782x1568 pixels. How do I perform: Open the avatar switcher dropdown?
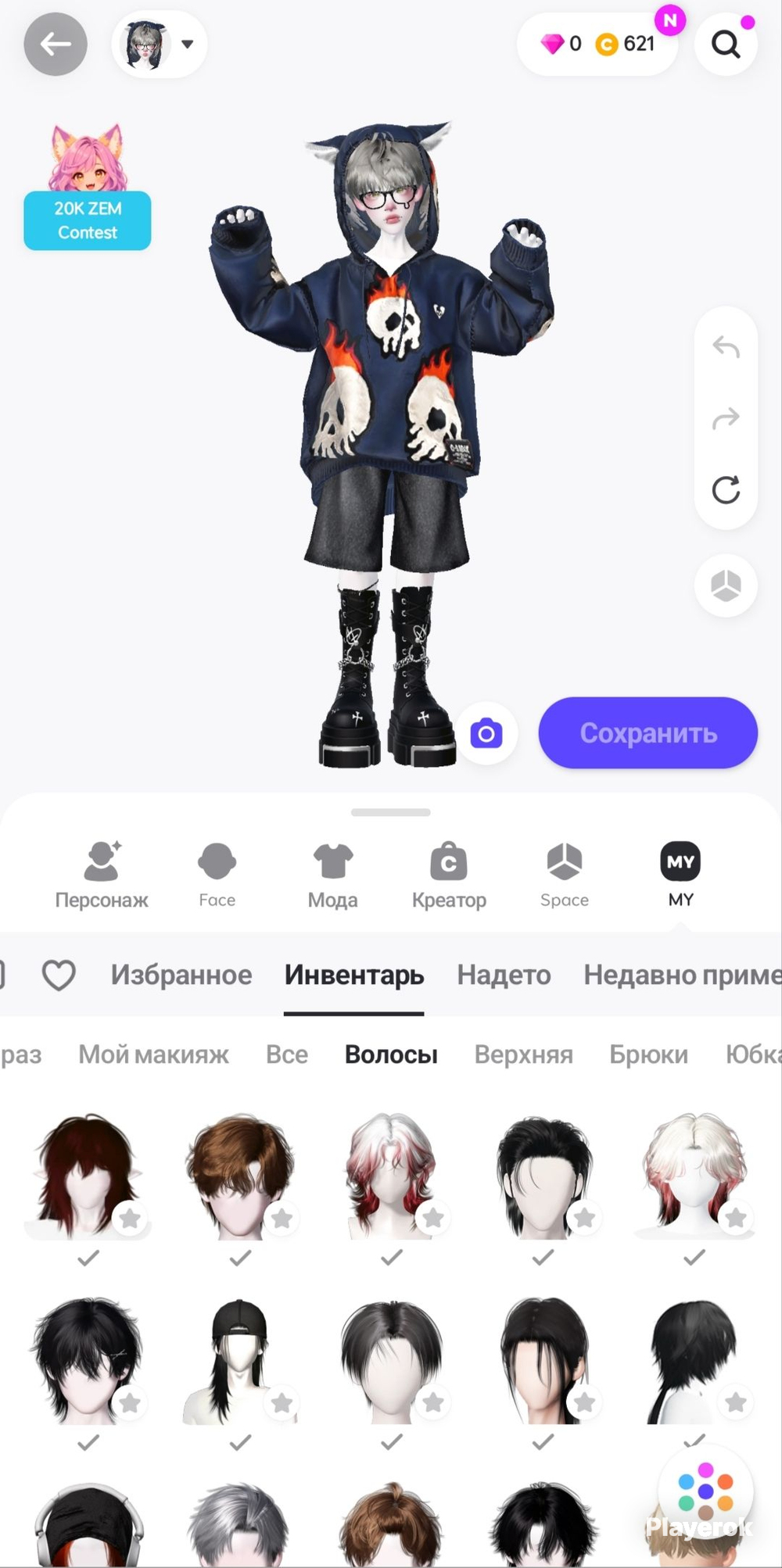coord(160,45)
